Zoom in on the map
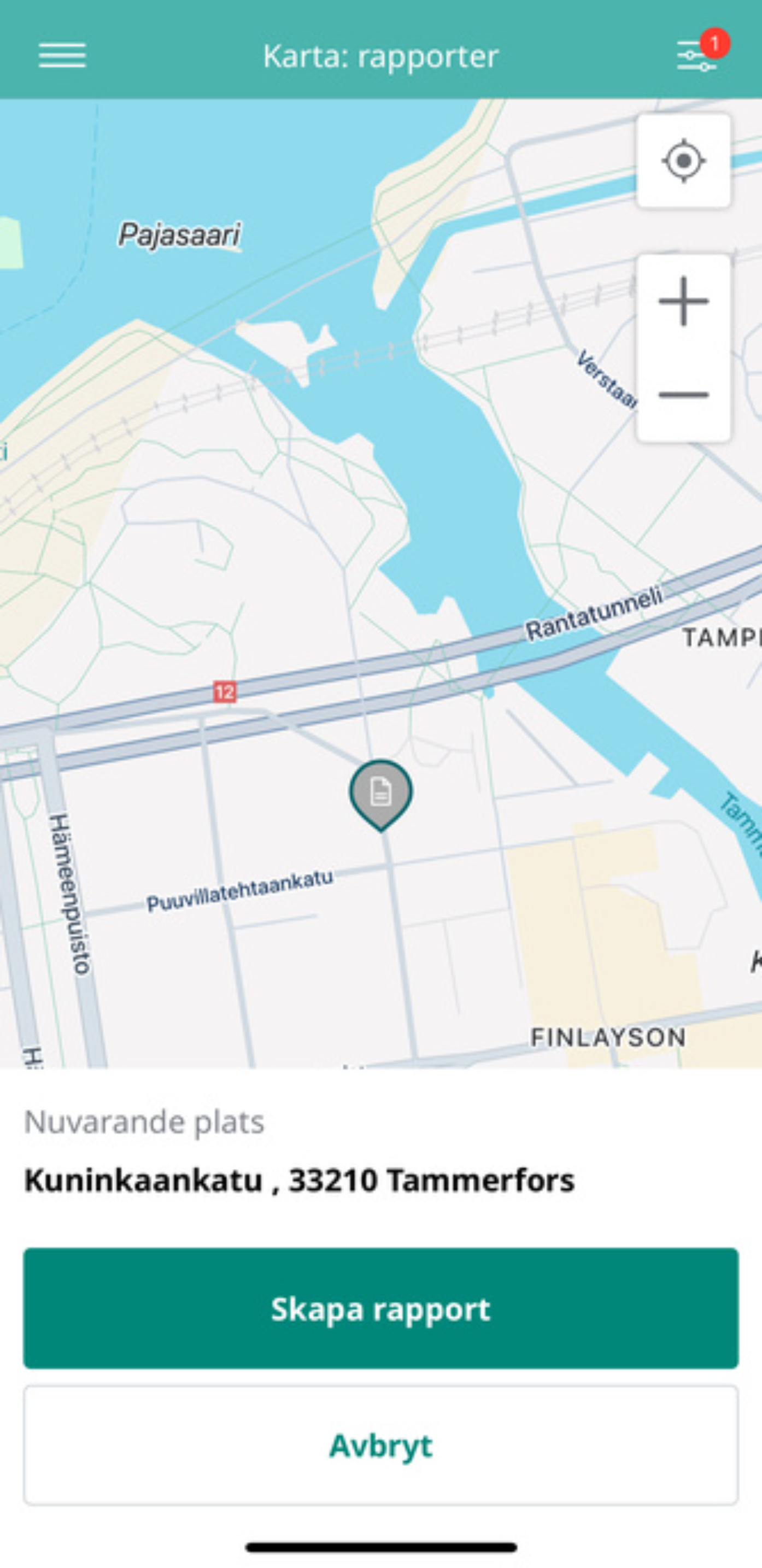This screenshot has width=762, height=1568. pyautogui.click(x=683, y=301)
